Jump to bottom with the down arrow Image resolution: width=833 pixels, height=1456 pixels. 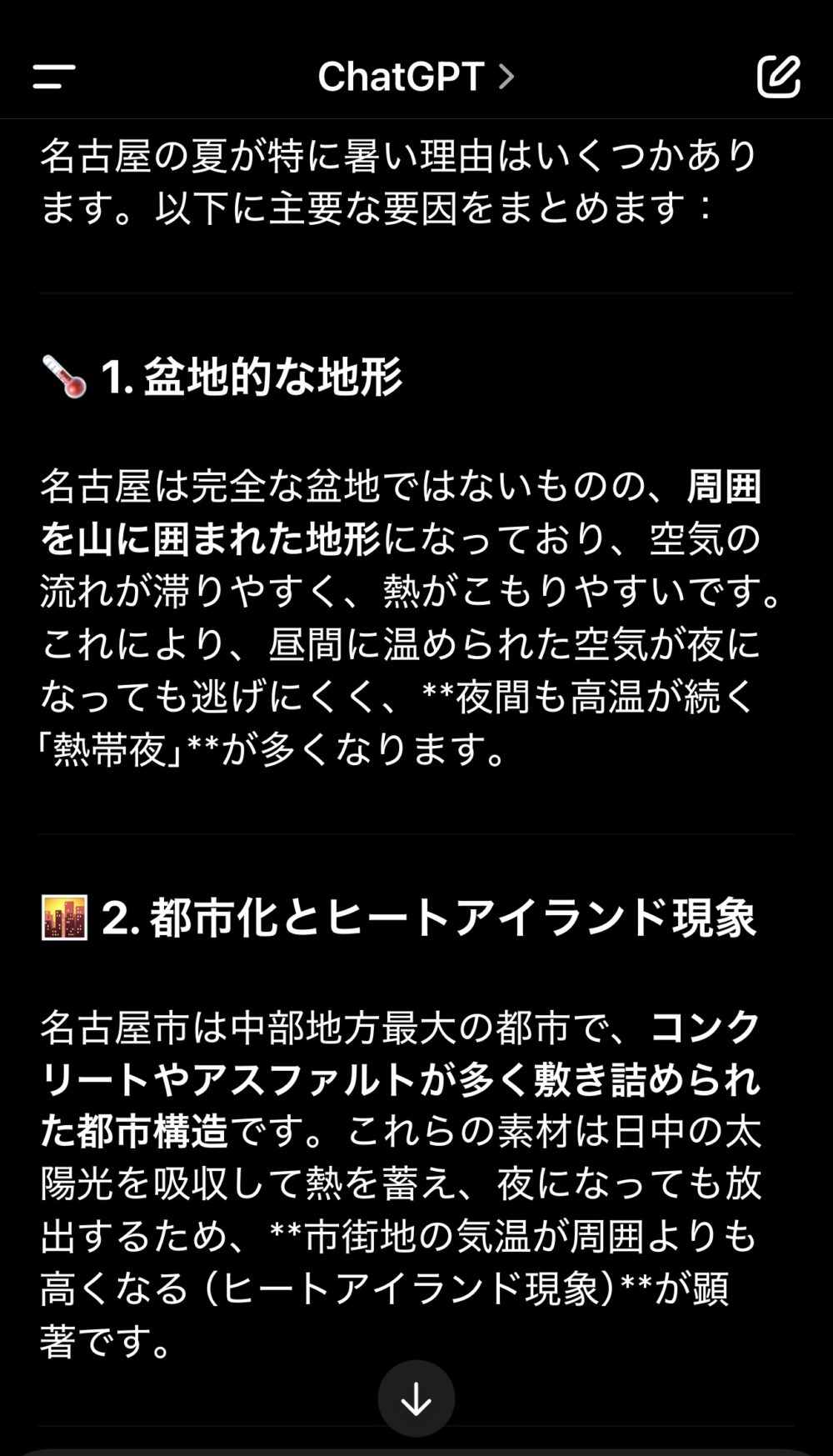[x=416, y=1399]
